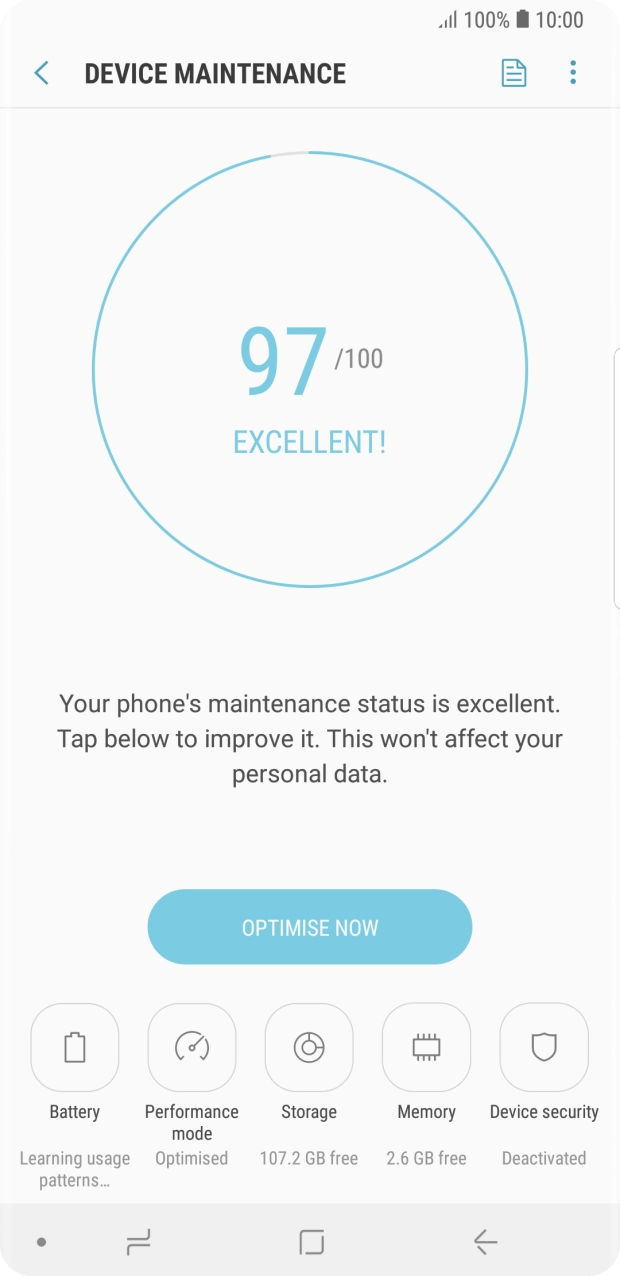Open the three-dot overflow menu

coord(573,73)
